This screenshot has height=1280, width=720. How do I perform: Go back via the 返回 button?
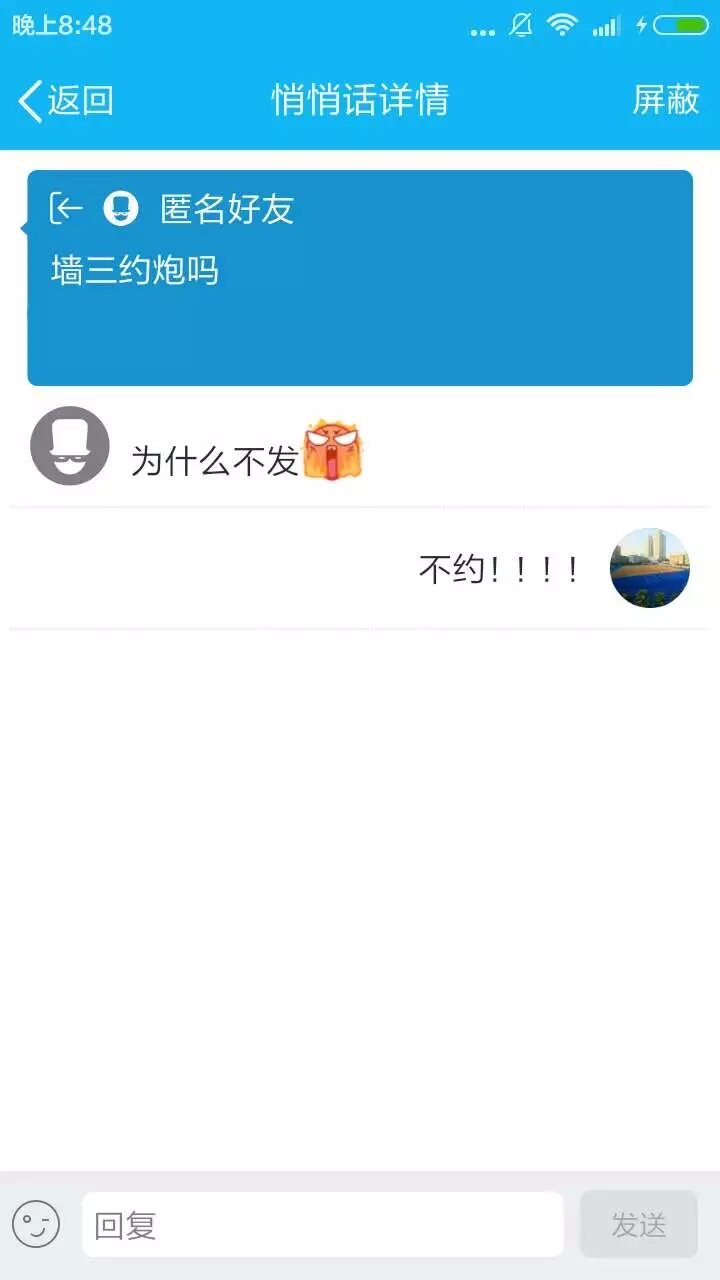pyautogui.click(x=66, y=101)
